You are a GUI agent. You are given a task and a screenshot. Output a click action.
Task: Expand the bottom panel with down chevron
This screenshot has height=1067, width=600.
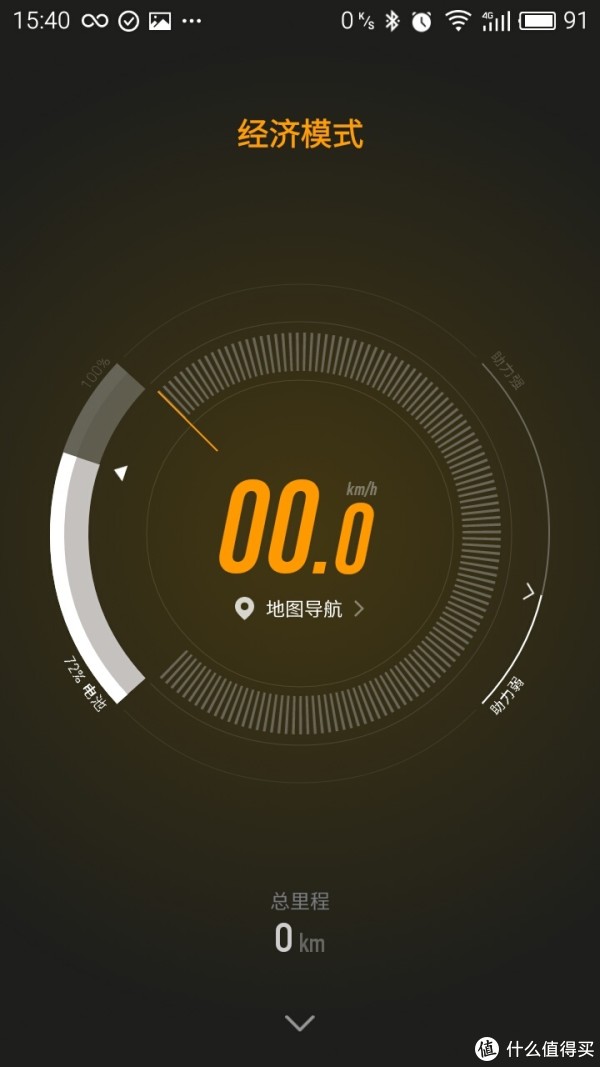pyautogui.click(x=299, y=1022)
